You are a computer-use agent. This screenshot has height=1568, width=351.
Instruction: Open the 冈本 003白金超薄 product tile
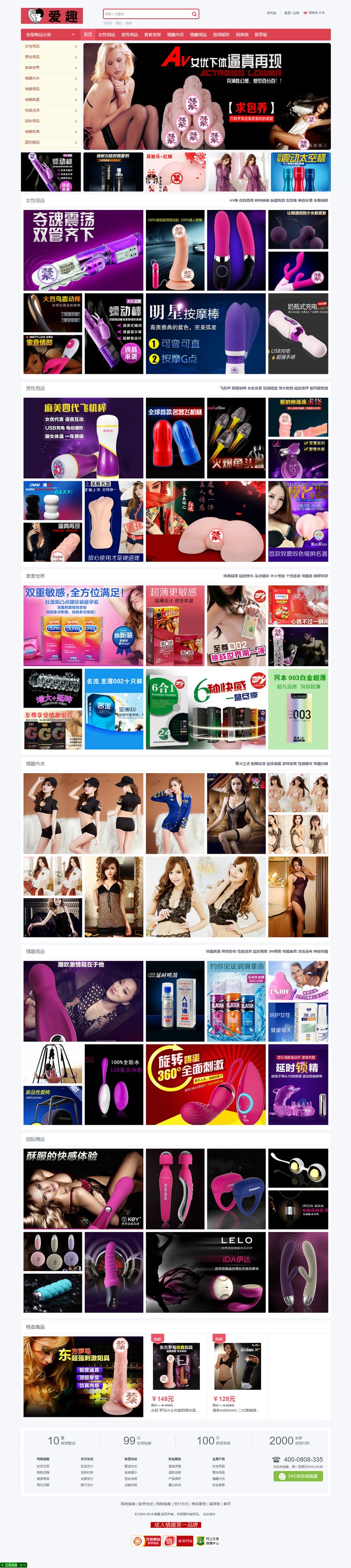coord(298,709)
